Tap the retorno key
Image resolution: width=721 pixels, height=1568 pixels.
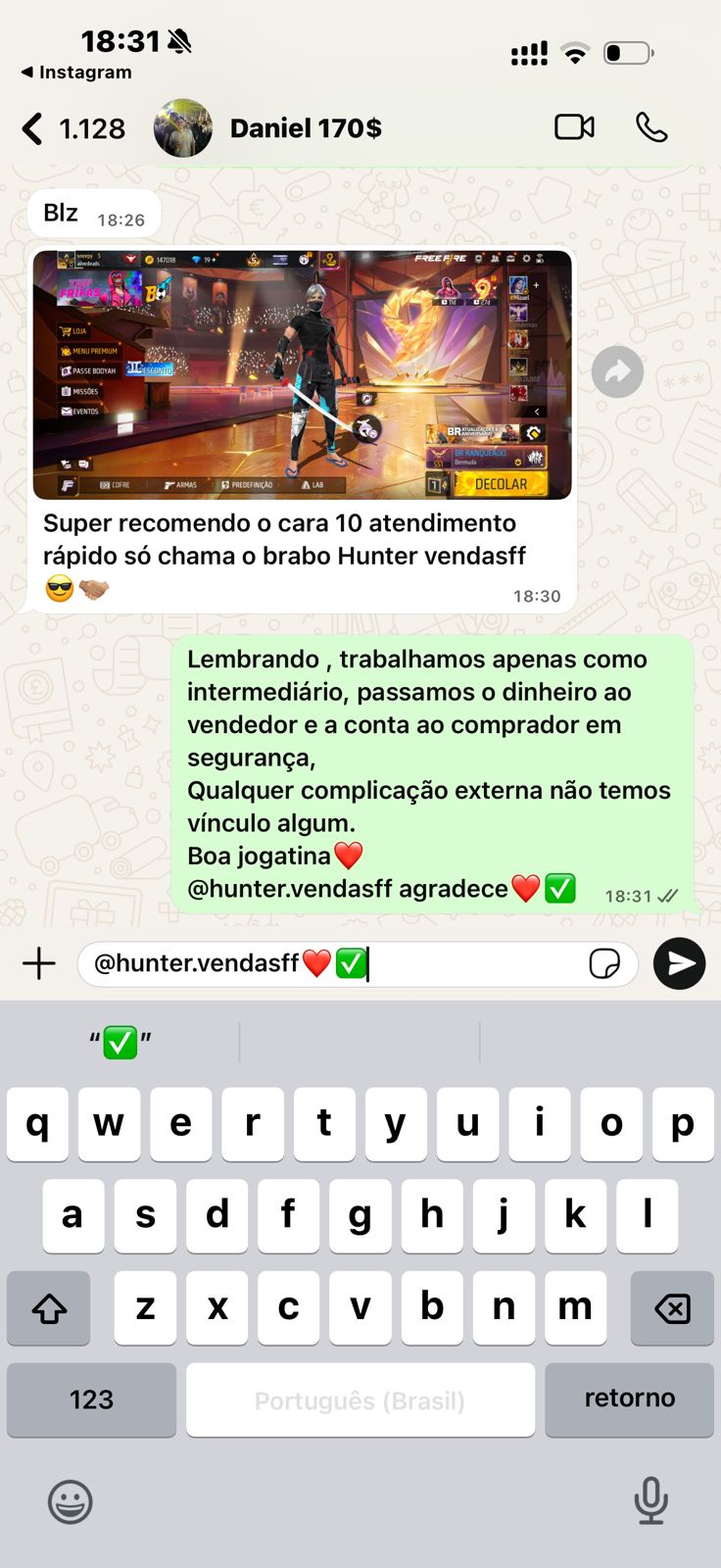[629, 1399]
